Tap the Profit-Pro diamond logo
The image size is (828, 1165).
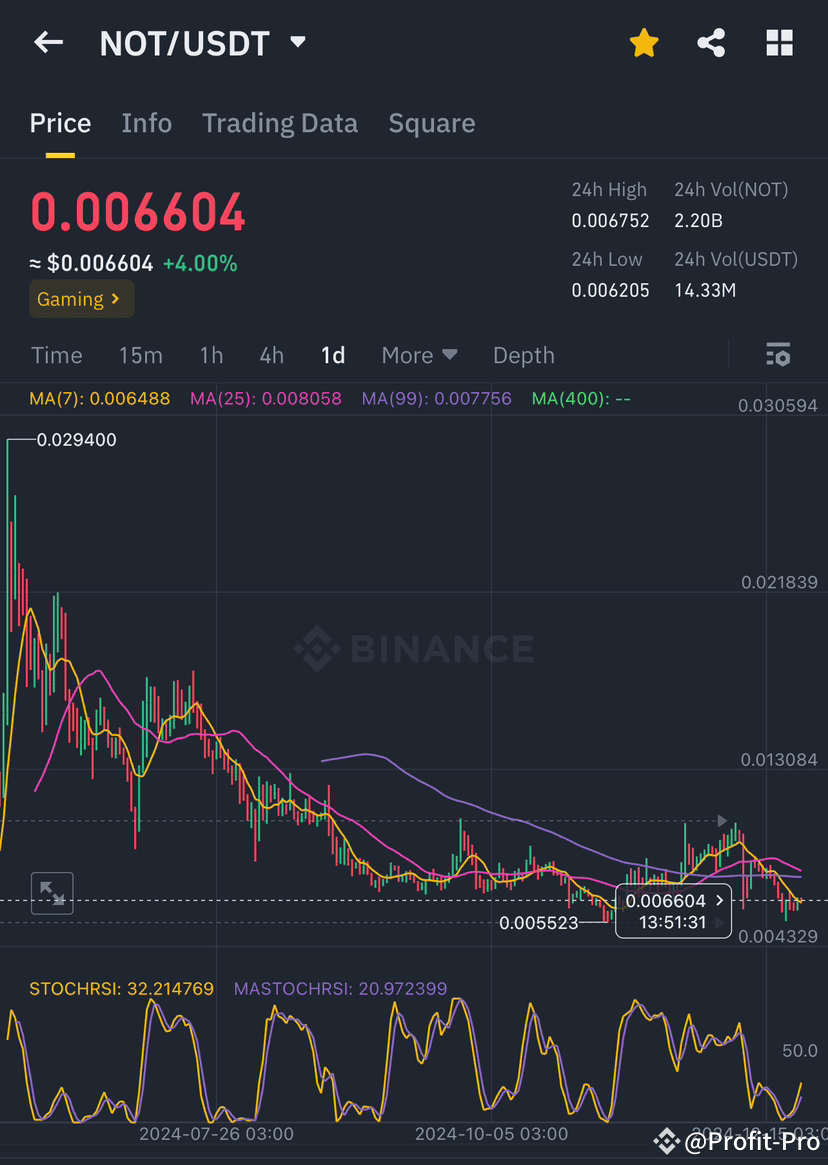point(666,1140)
